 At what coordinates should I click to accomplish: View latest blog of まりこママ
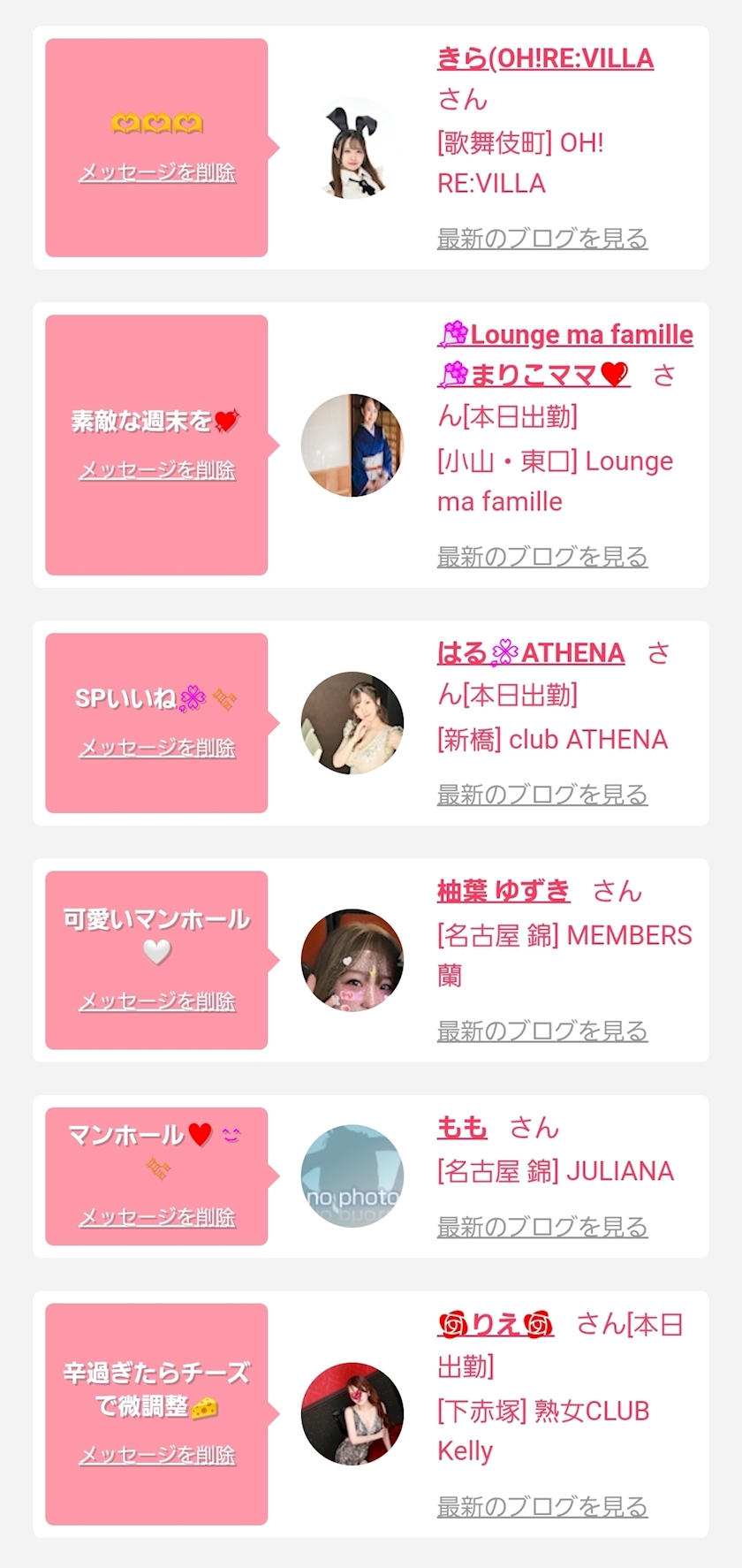(542, 557)
